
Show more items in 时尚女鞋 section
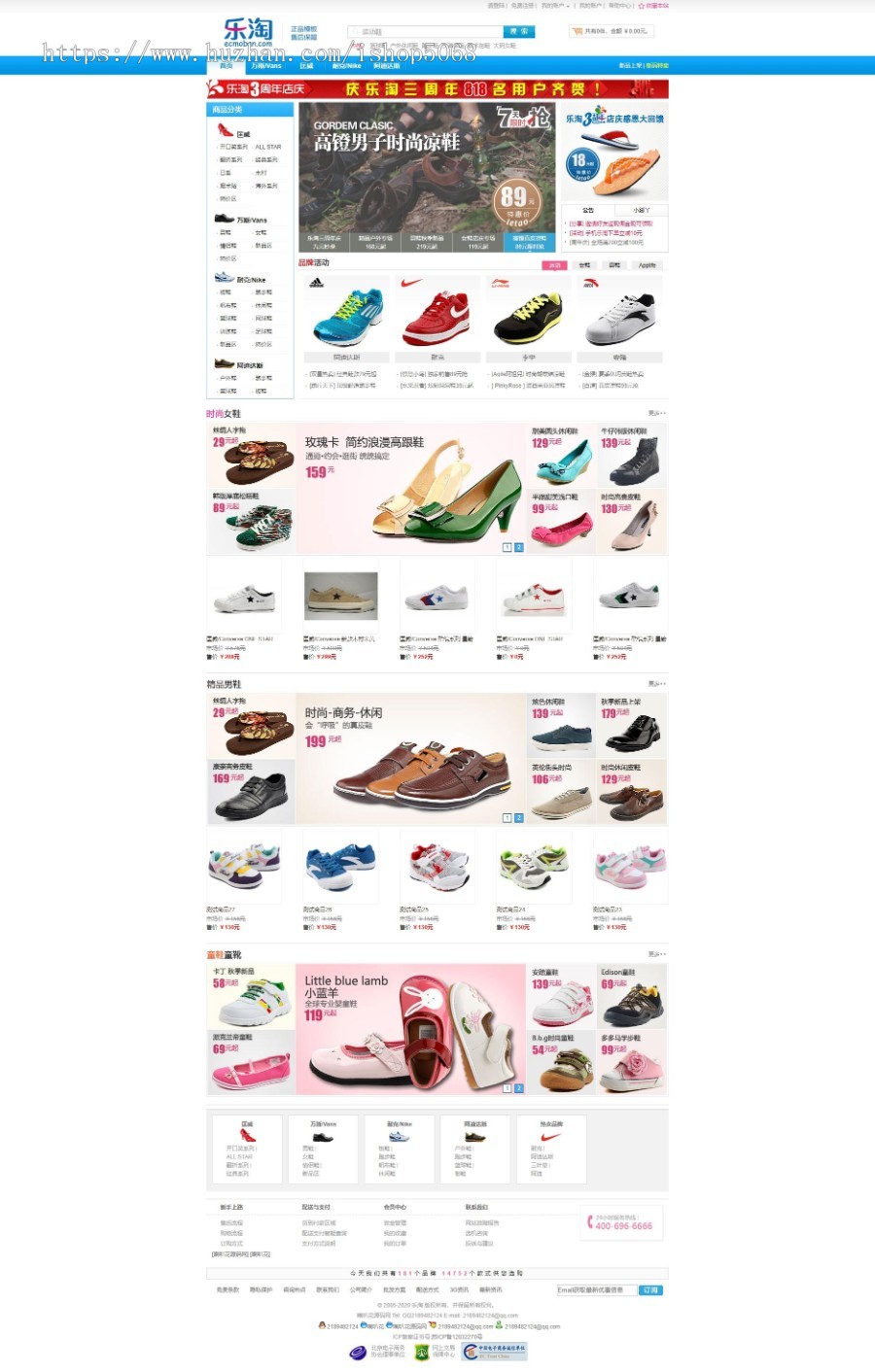pos(657,413)
